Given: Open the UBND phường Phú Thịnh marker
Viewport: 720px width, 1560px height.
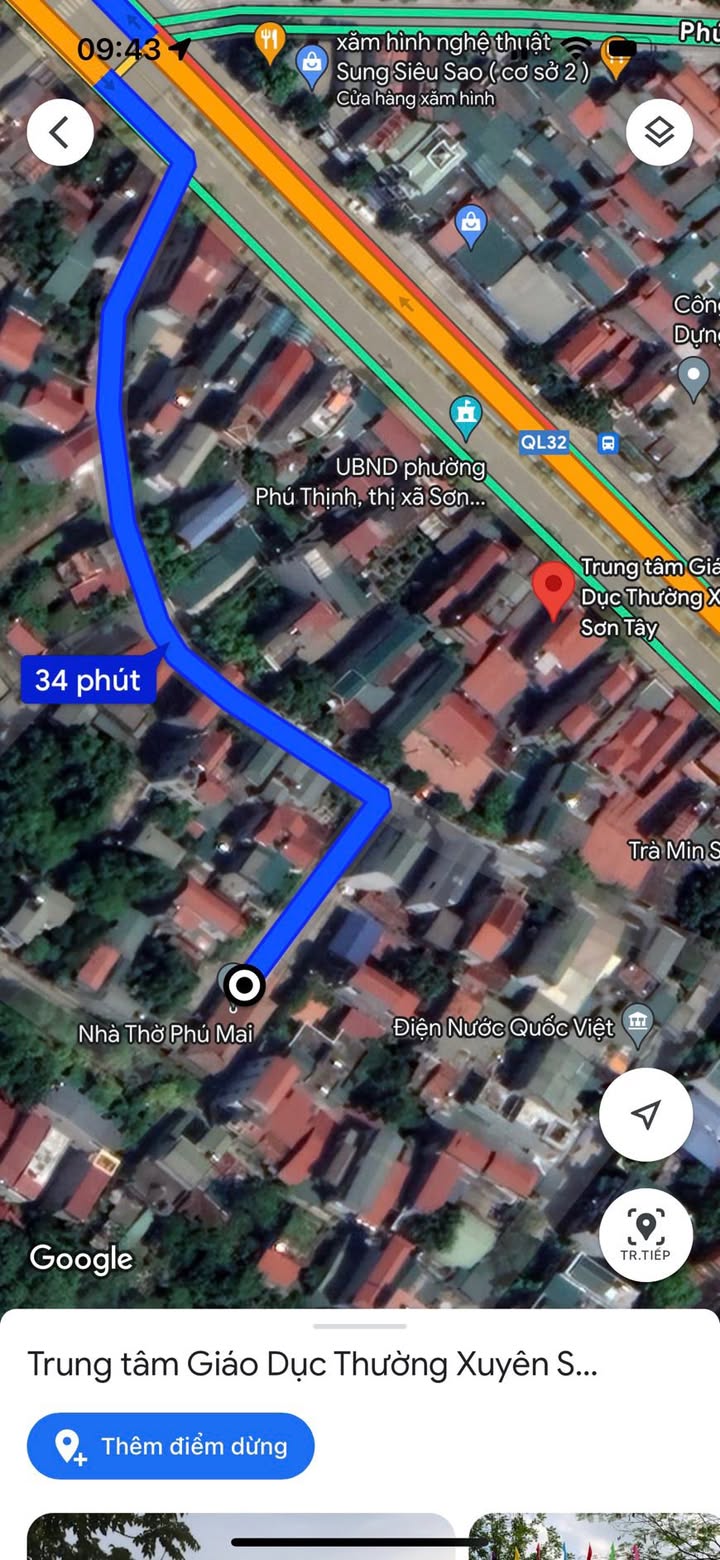Looking at the screenshot, I should click(x=465, y=417).
